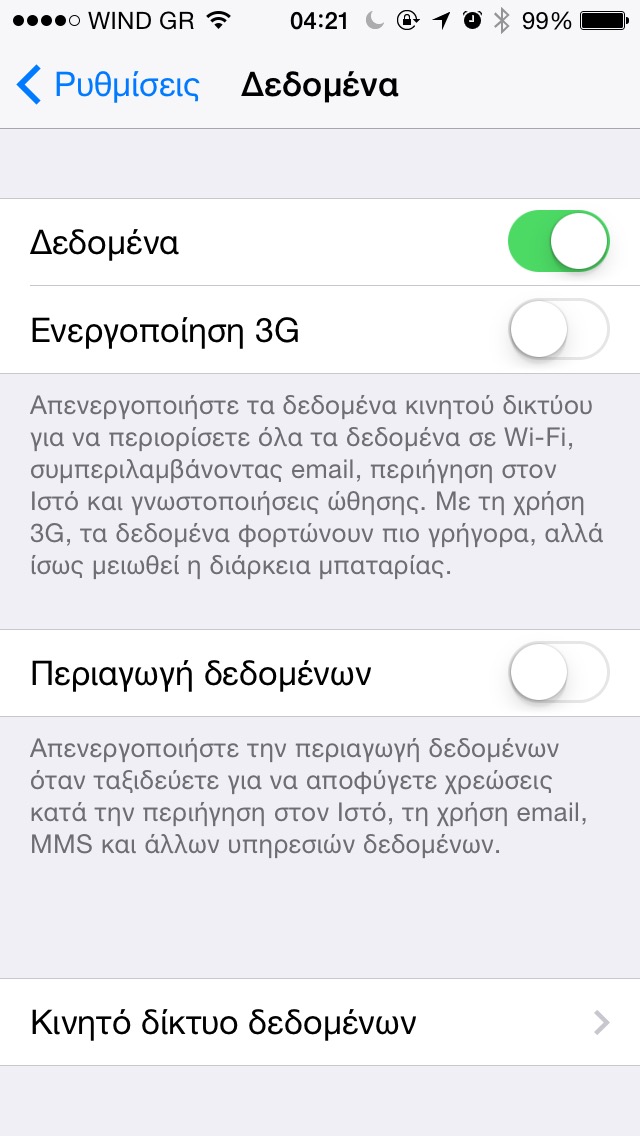
Task: Go back to Ρυθμίσεις
Action: pos(108,86)
